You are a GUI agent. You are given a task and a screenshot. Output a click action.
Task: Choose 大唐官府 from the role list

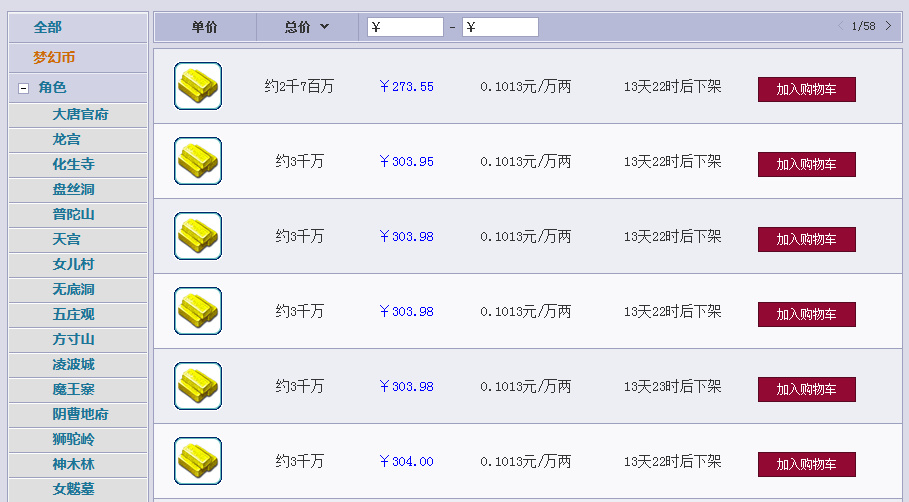click(x=80, y=114)
